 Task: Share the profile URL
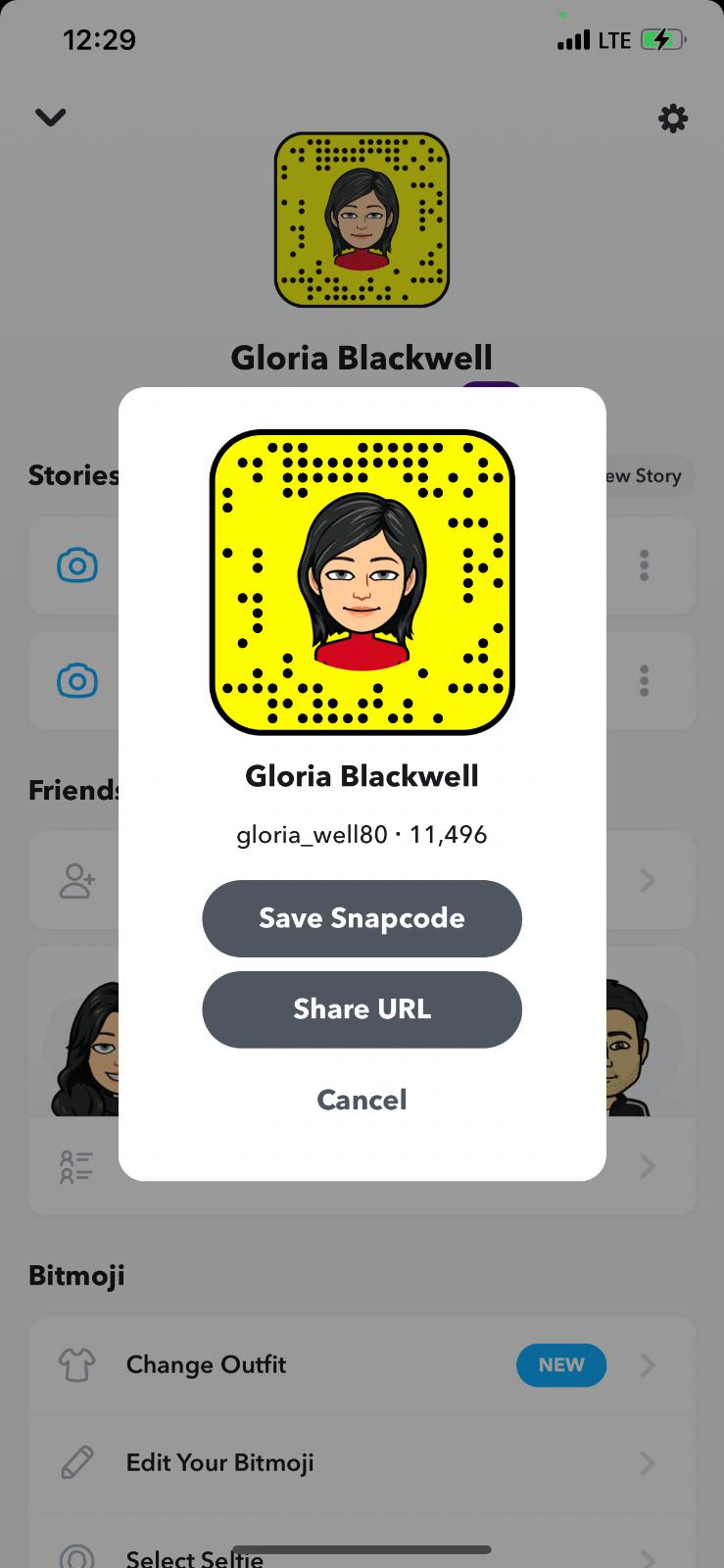tap(362, 1009)
